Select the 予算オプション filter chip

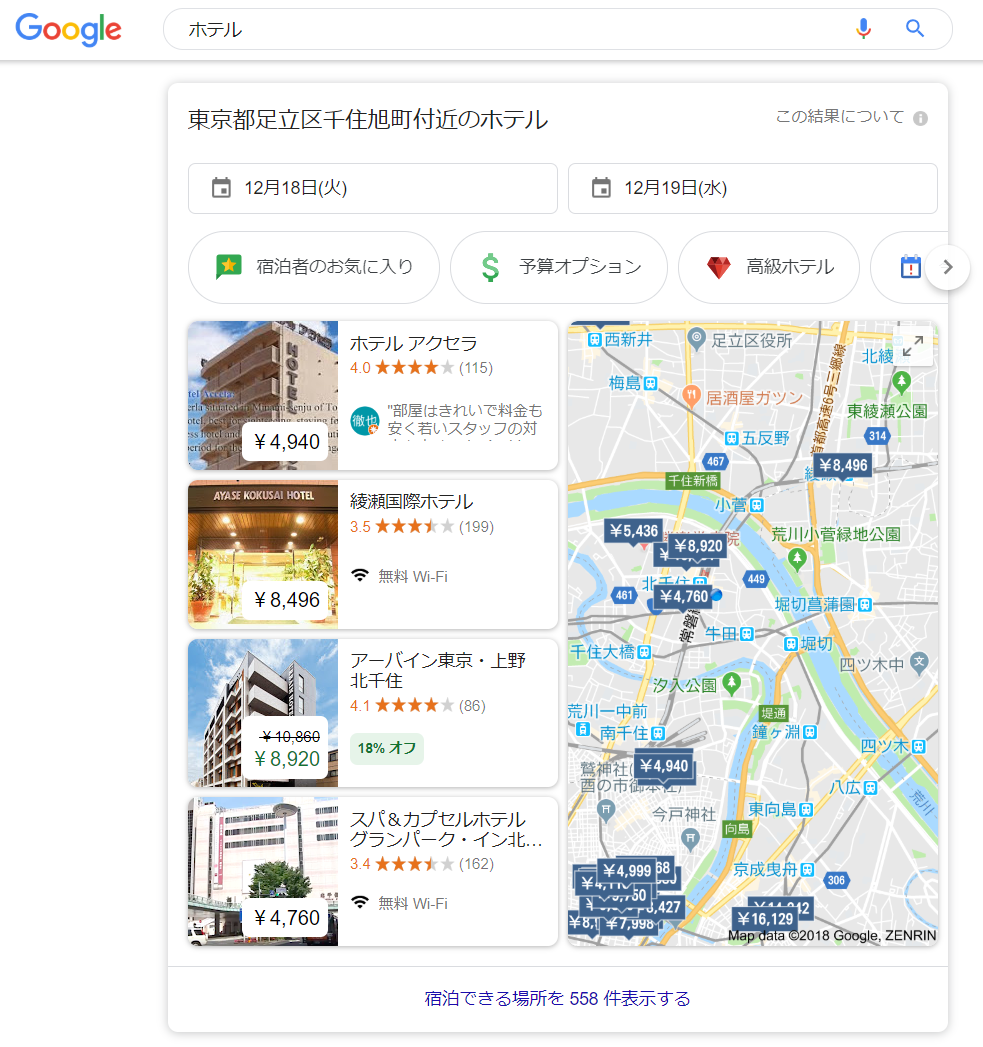(x=558, y=267)
